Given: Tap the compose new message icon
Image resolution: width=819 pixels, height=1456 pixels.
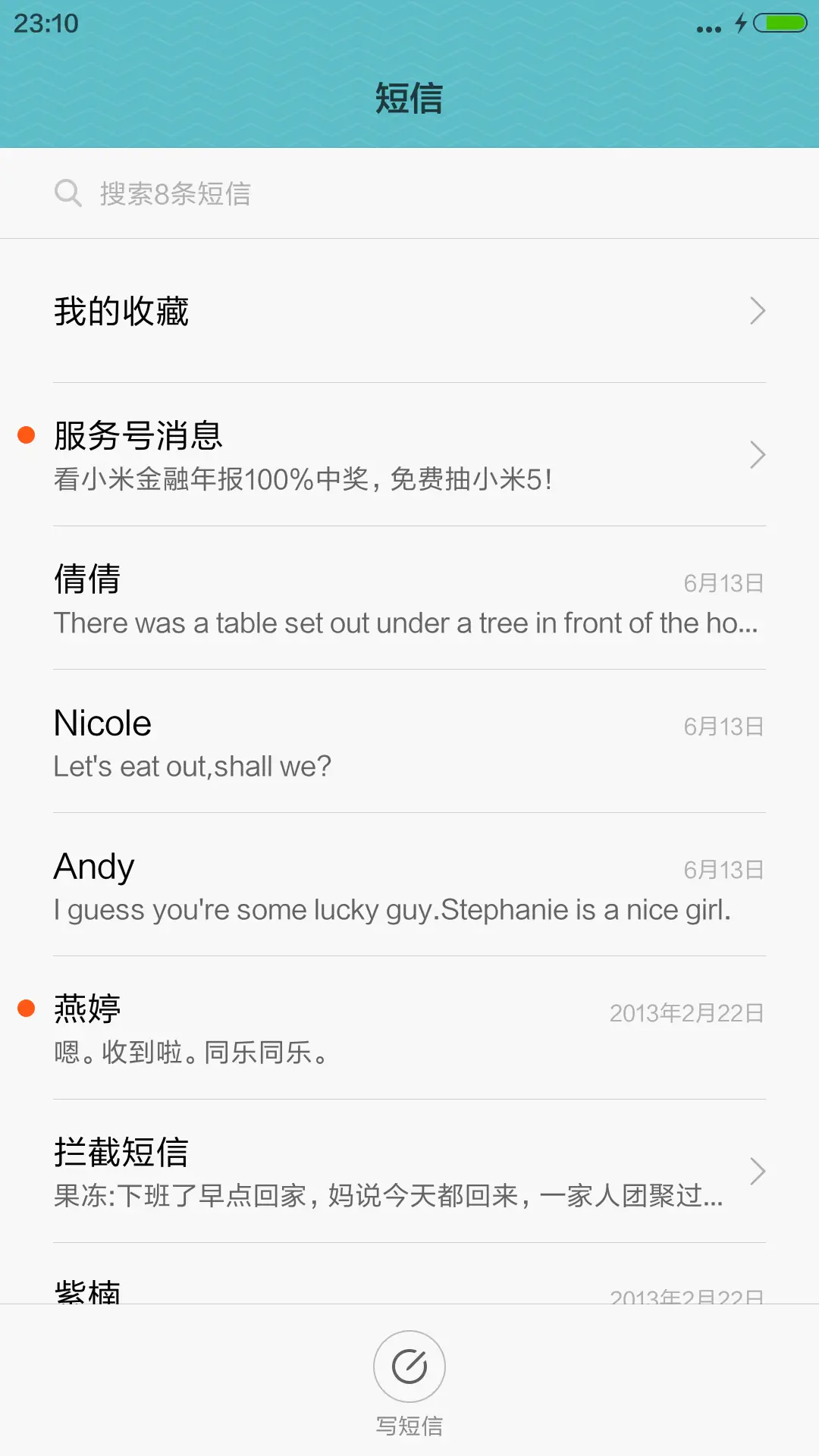Looking at the screenshot, I should (x=409, y=1365).
